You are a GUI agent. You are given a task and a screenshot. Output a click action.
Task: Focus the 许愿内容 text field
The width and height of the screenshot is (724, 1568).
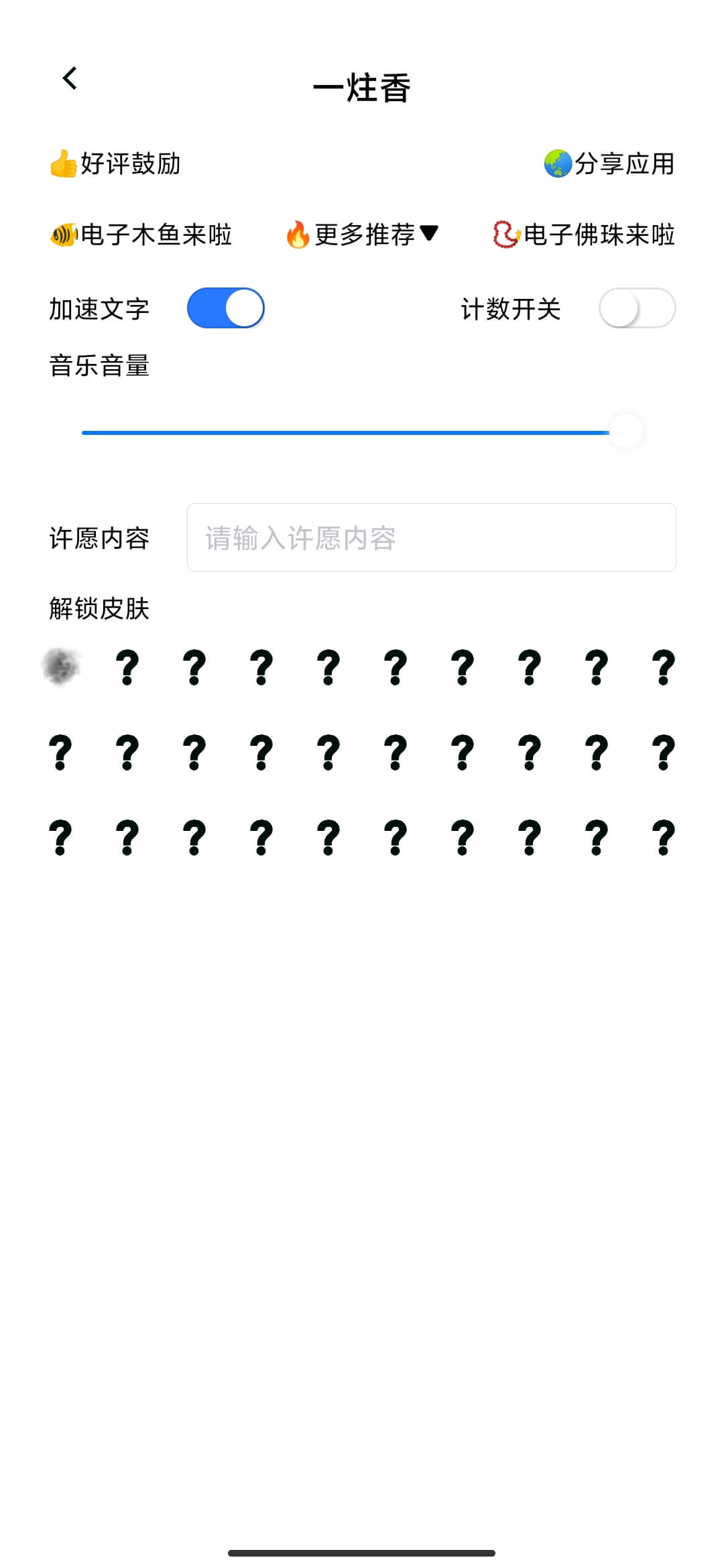coord(431,537)
